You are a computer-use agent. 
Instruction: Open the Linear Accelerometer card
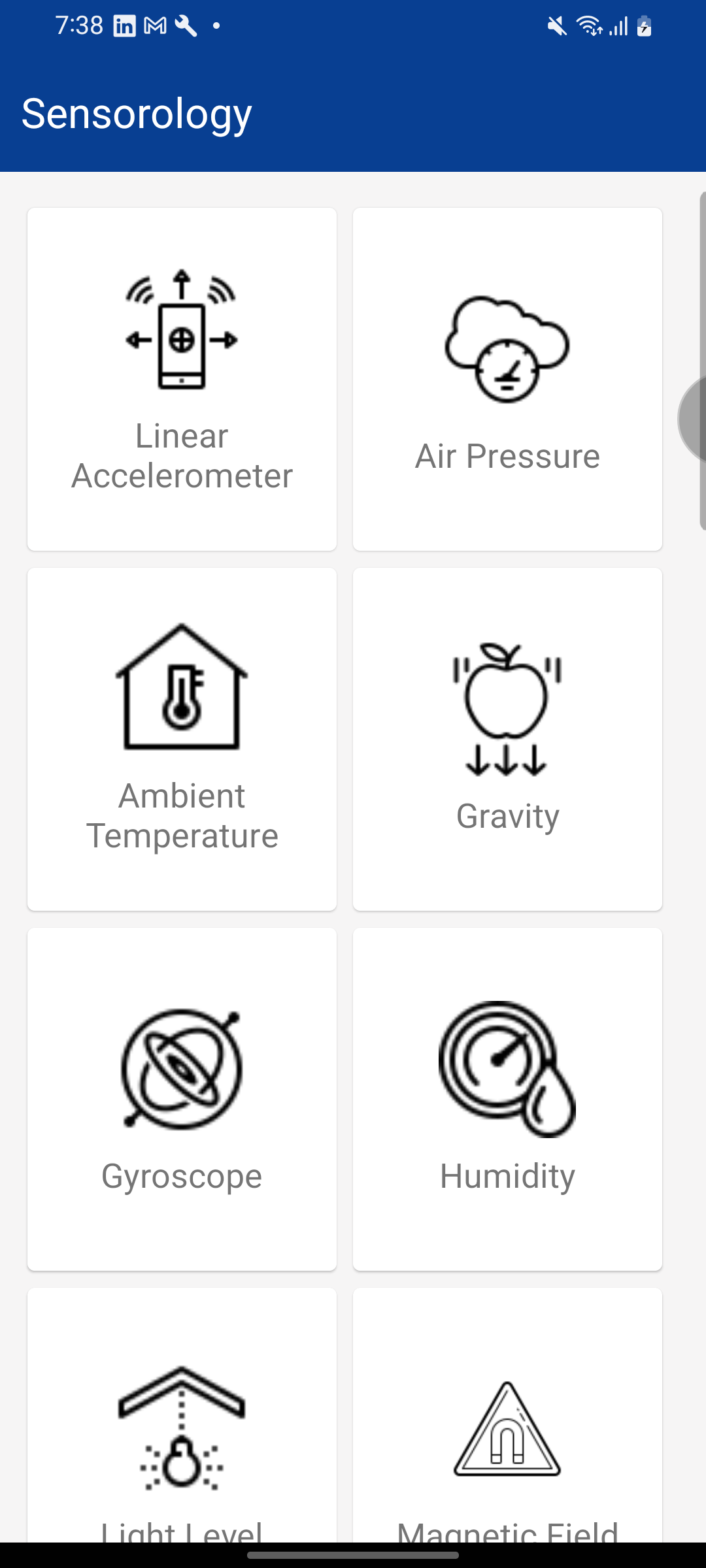click(182, 379)
